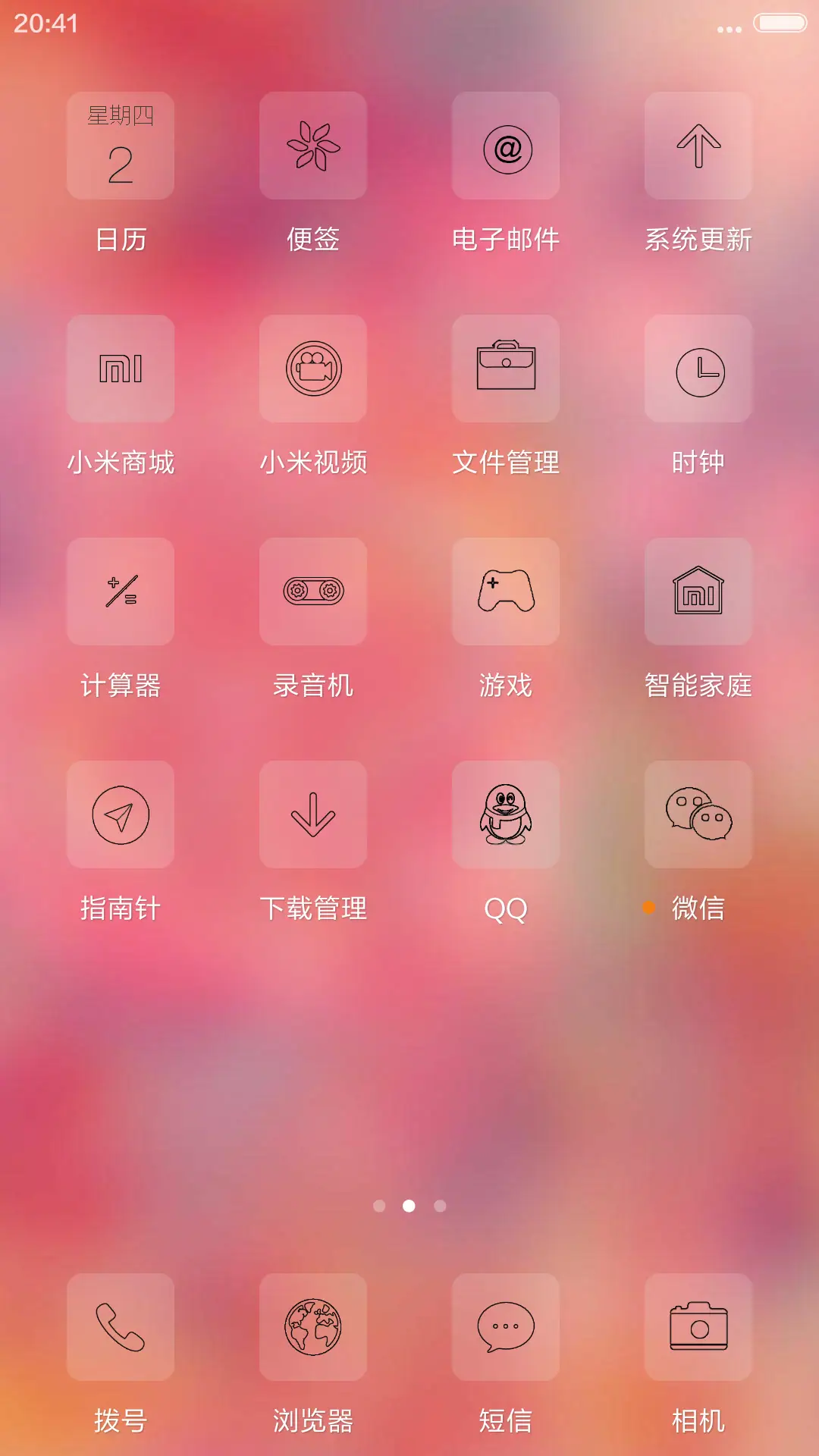The width and height of the screenshot is (819, 1456).
Task: Launch the 游戏 games app
Action: [505, 592]
